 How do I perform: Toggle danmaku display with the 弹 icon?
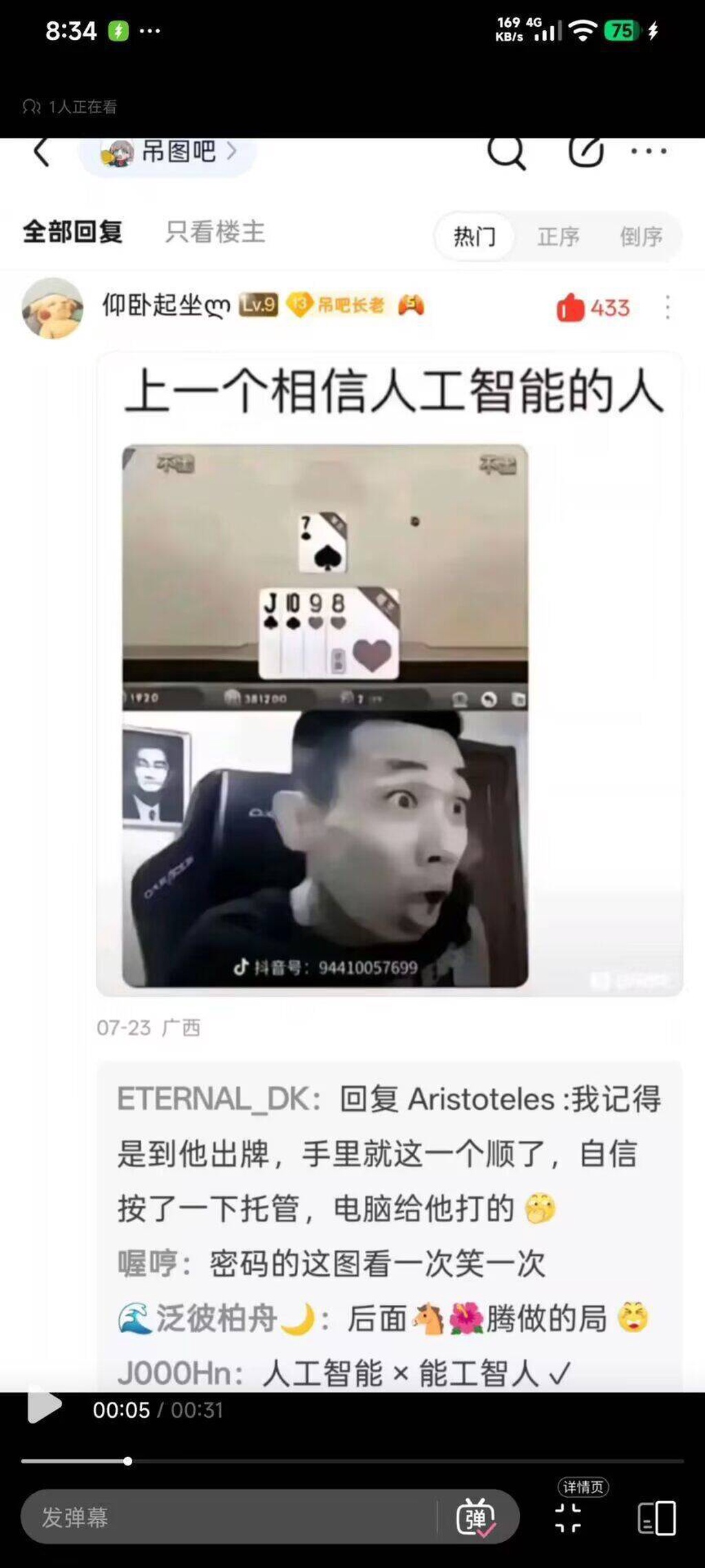coord(476,1517)
